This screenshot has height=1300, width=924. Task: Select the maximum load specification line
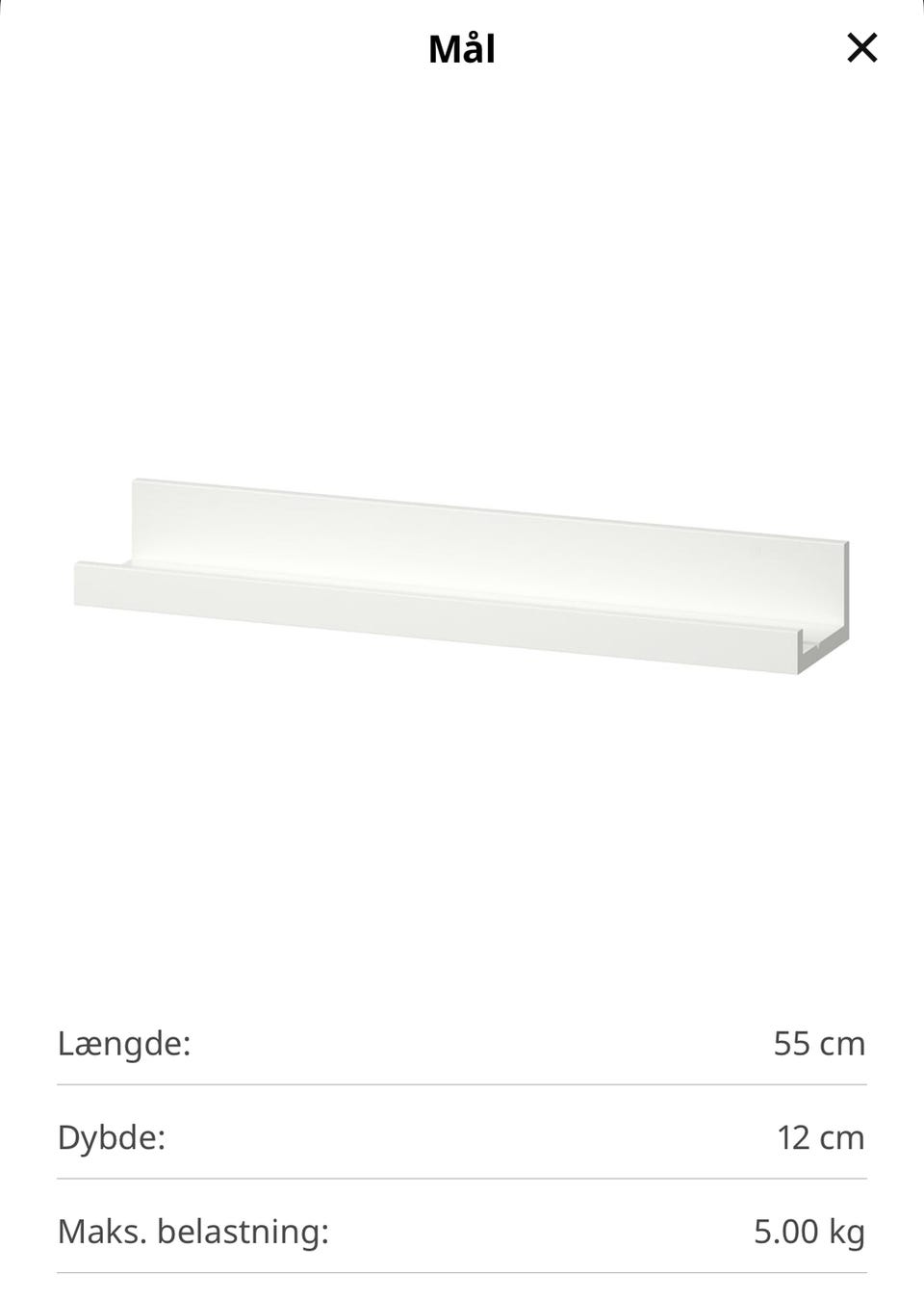click(x=462, y=1230)
